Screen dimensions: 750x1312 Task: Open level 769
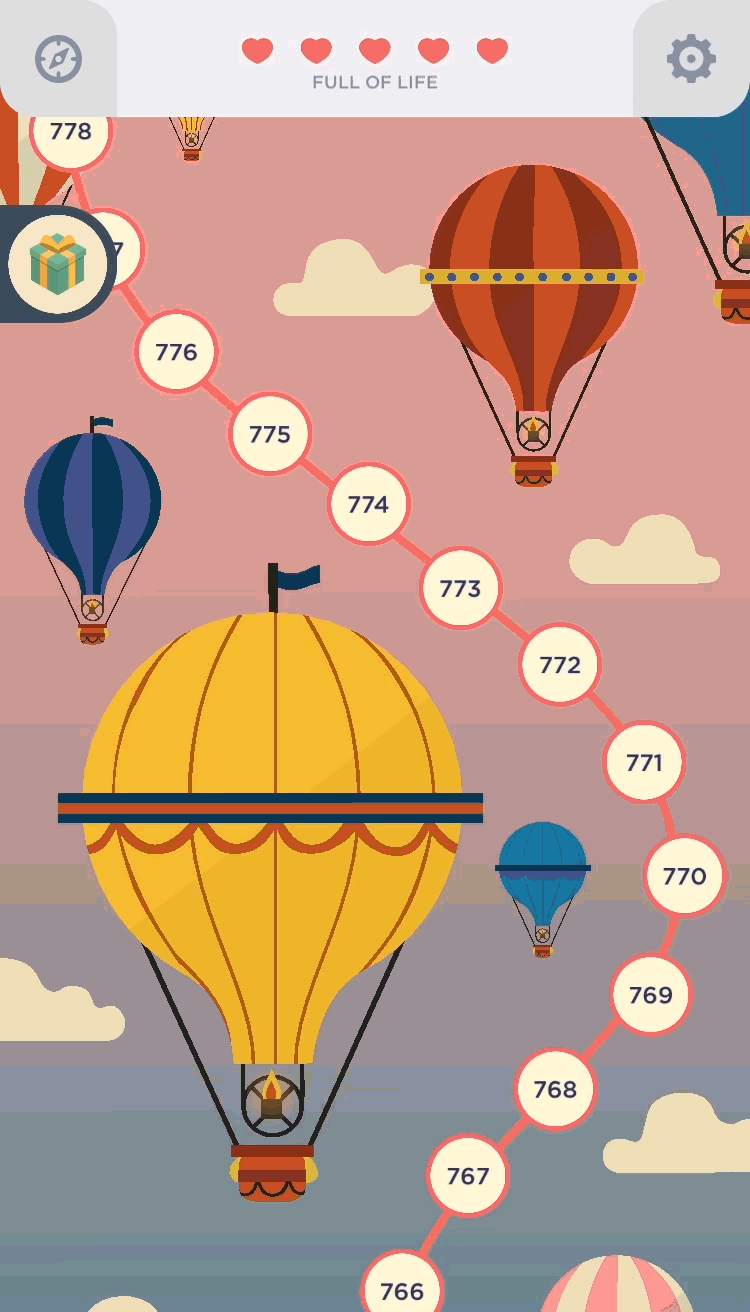650,994
